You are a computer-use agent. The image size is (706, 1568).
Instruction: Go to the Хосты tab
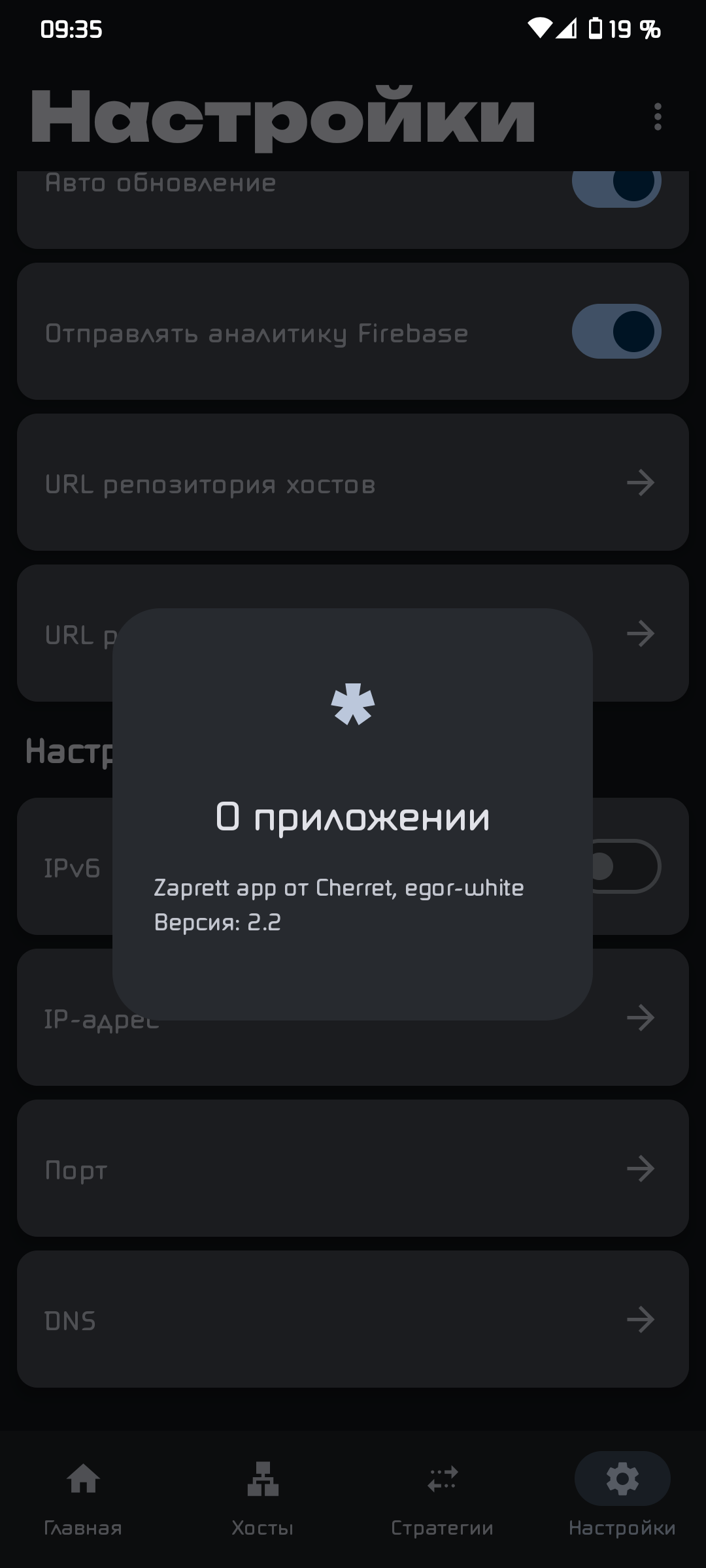coord(263,1495)
